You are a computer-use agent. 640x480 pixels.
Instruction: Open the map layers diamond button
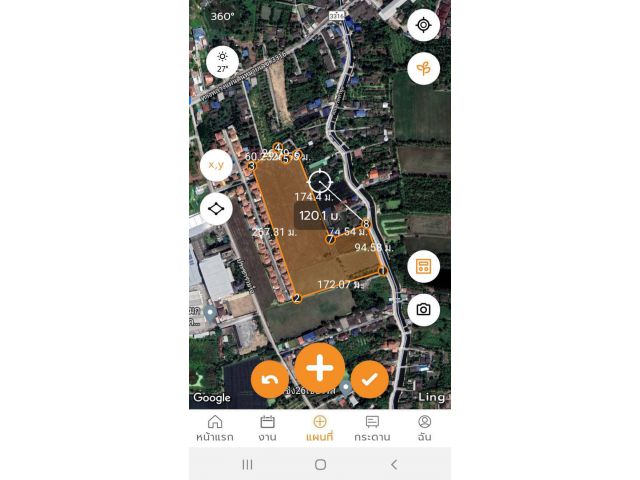pyautogui.click(x=216, y=209)
